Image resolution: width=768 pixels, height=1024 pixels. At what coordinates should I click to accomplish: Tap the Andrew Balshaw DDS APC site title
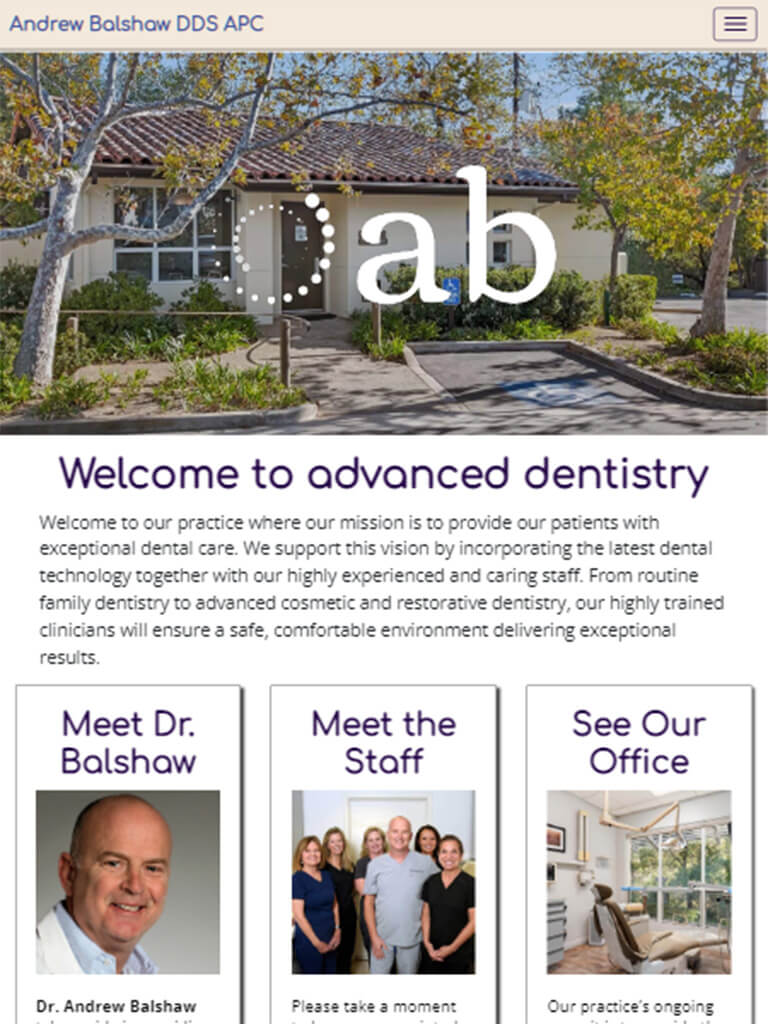pos(136,24)
